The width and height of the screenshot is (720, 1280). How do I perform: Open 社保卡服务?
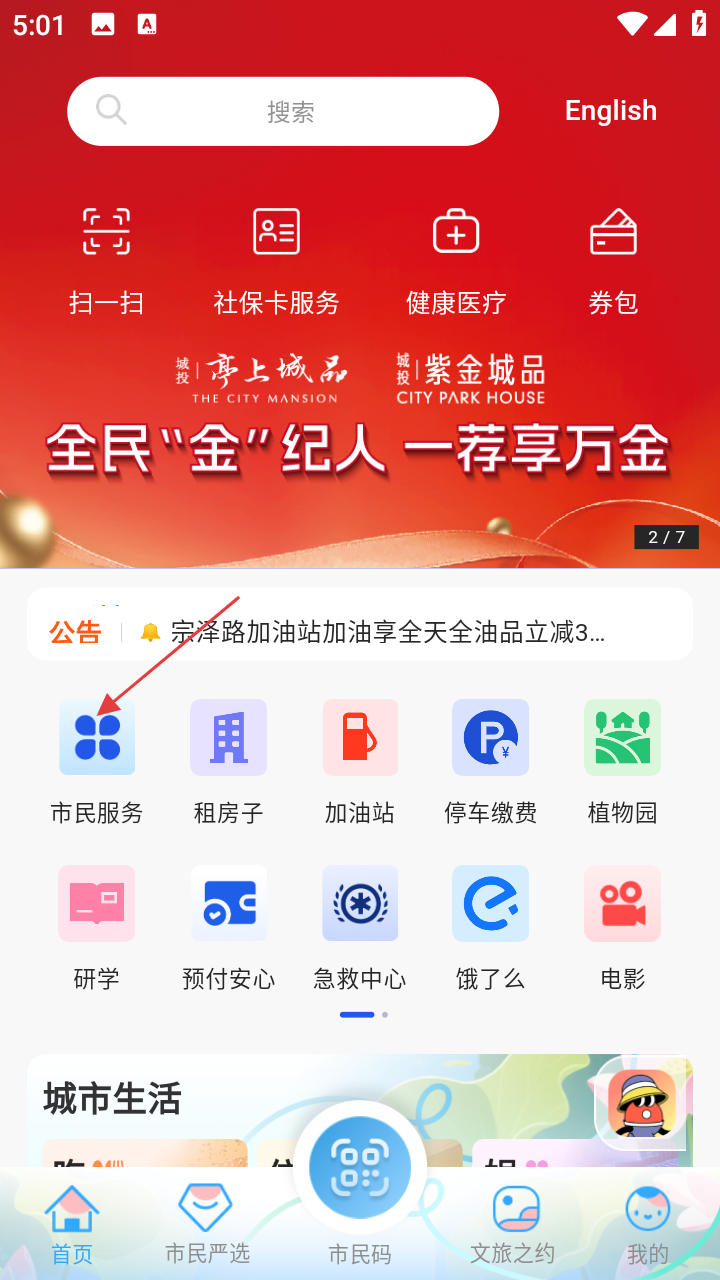(276, 258)
